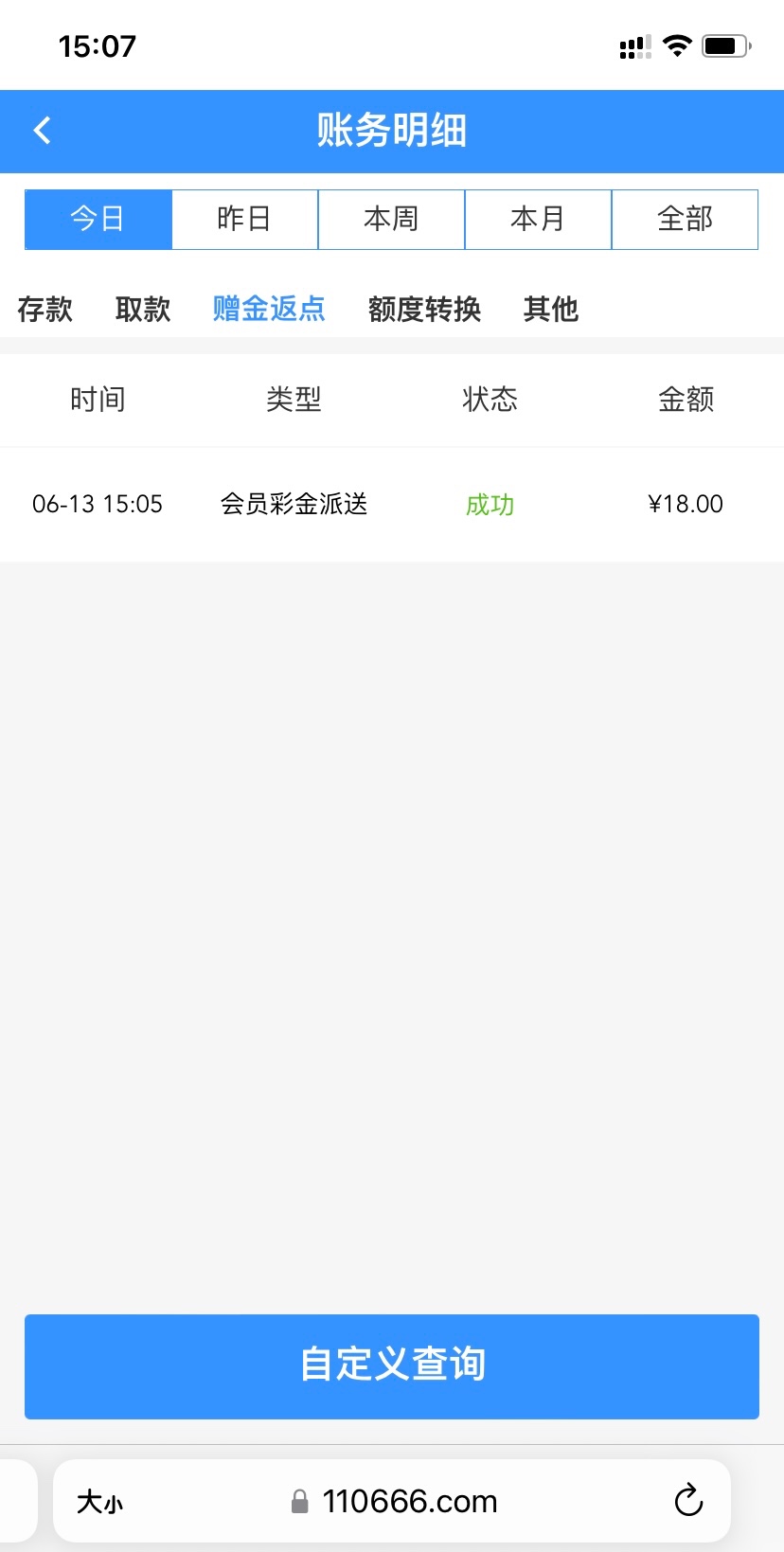Select the 全部 records tab
784x1552 pixels.
[x=685, y=219]
